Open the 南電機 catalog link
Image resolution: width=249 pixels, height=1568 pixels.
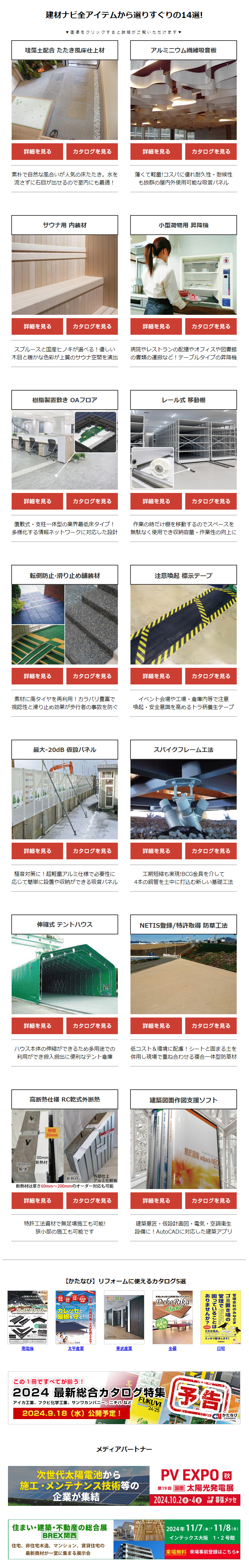27,1348
